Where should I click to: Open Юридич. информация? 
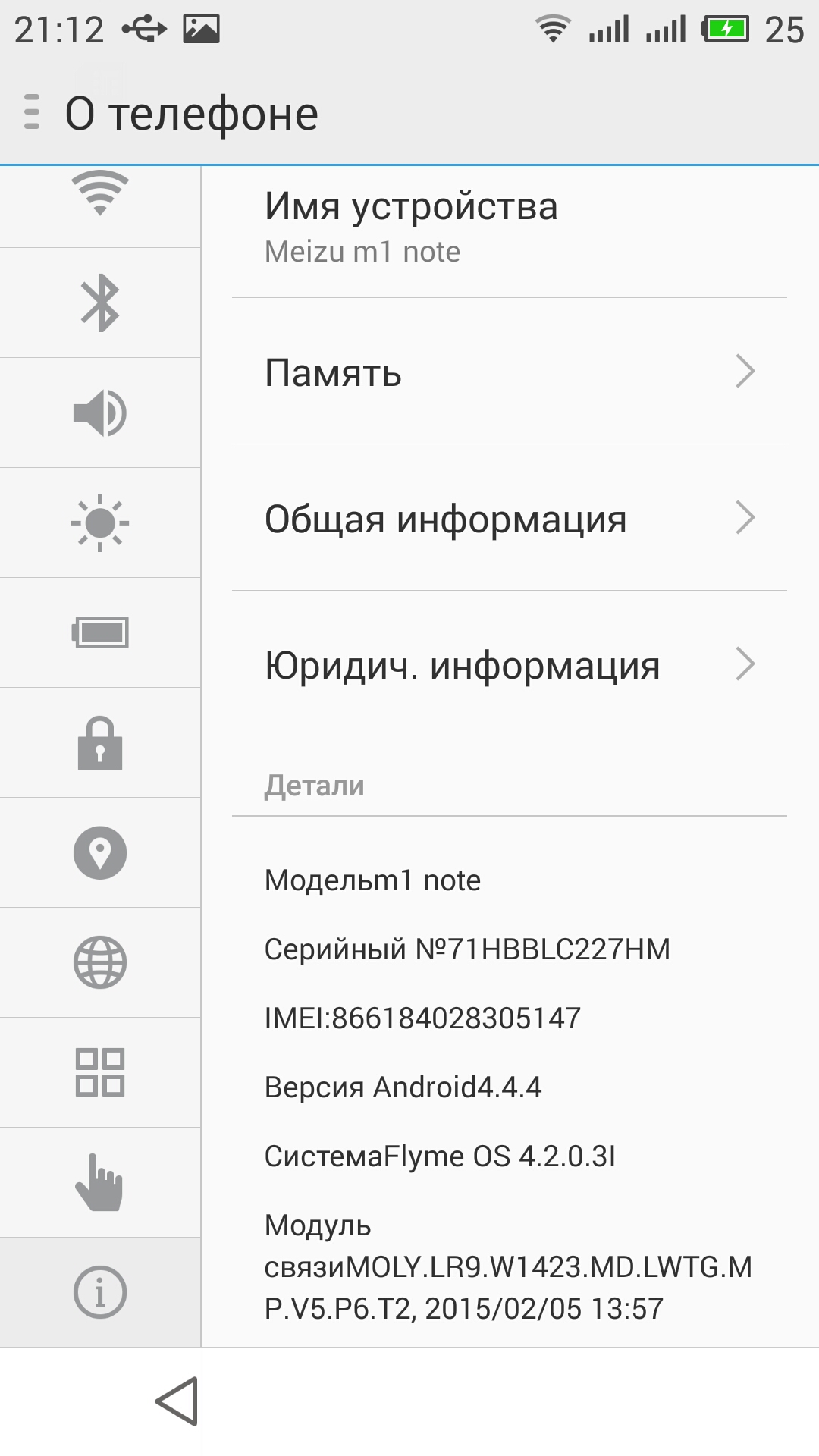(x=510, y=664)
